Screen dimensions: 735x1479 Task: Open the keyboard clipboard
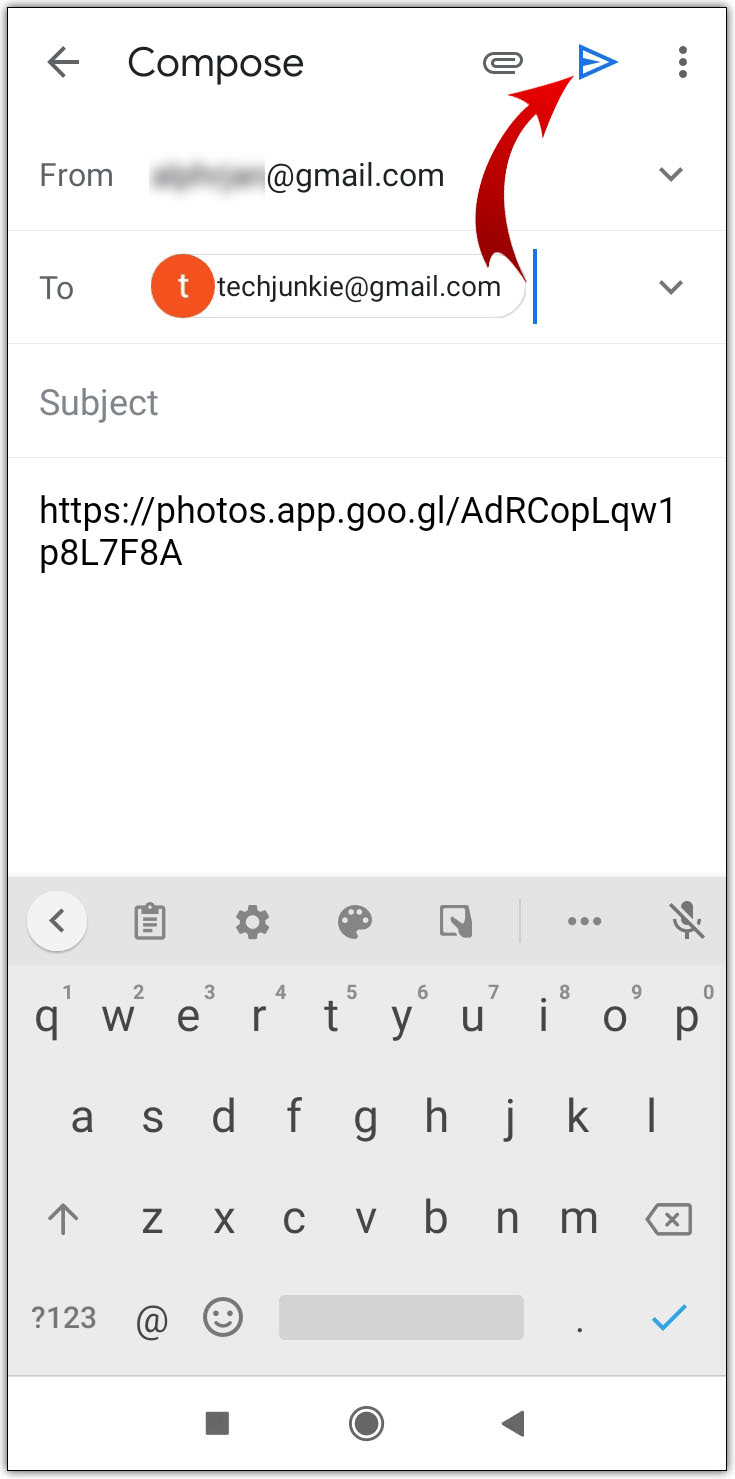tap(150, 921)
